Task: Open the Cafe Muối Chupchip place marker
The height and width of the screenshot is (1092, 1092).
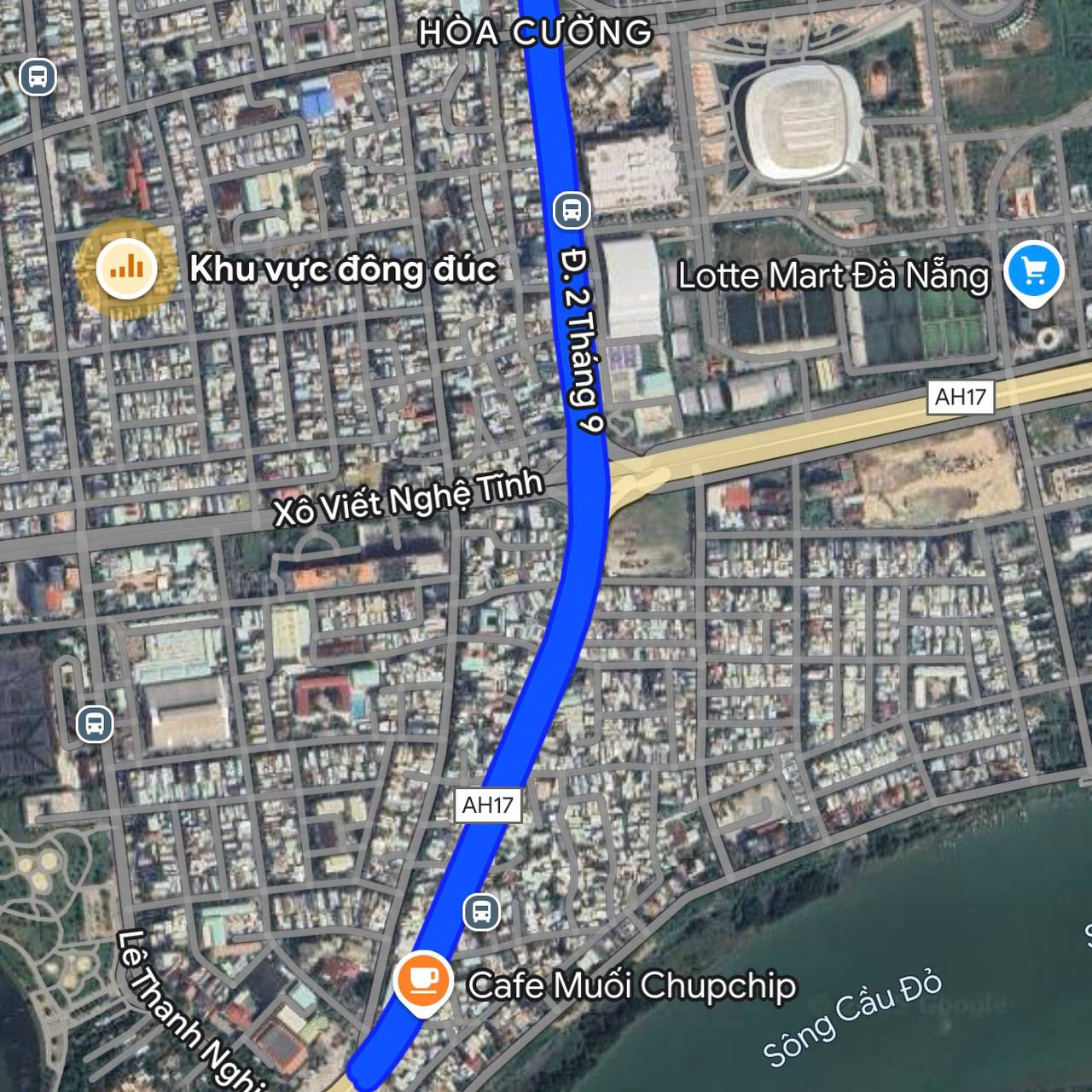Action: [x=421, y=981]
